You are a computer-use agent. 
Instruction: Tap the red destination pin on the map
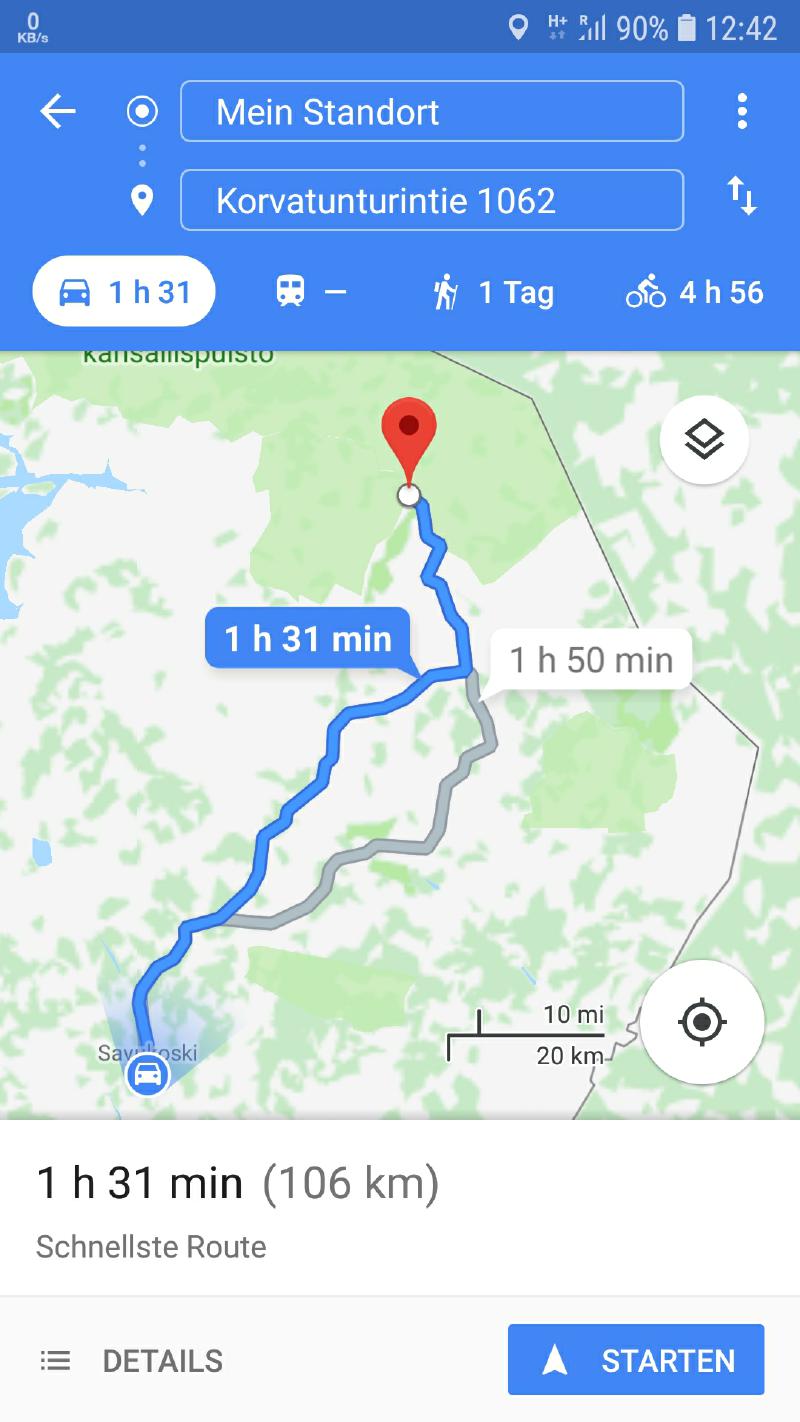click(409, 432)
